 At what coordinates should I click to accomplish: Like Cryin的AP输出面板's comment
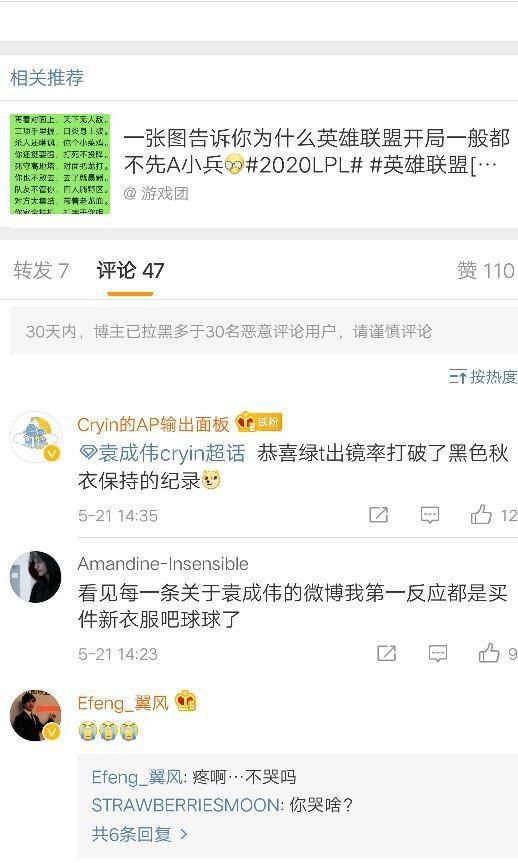[493, 515]
